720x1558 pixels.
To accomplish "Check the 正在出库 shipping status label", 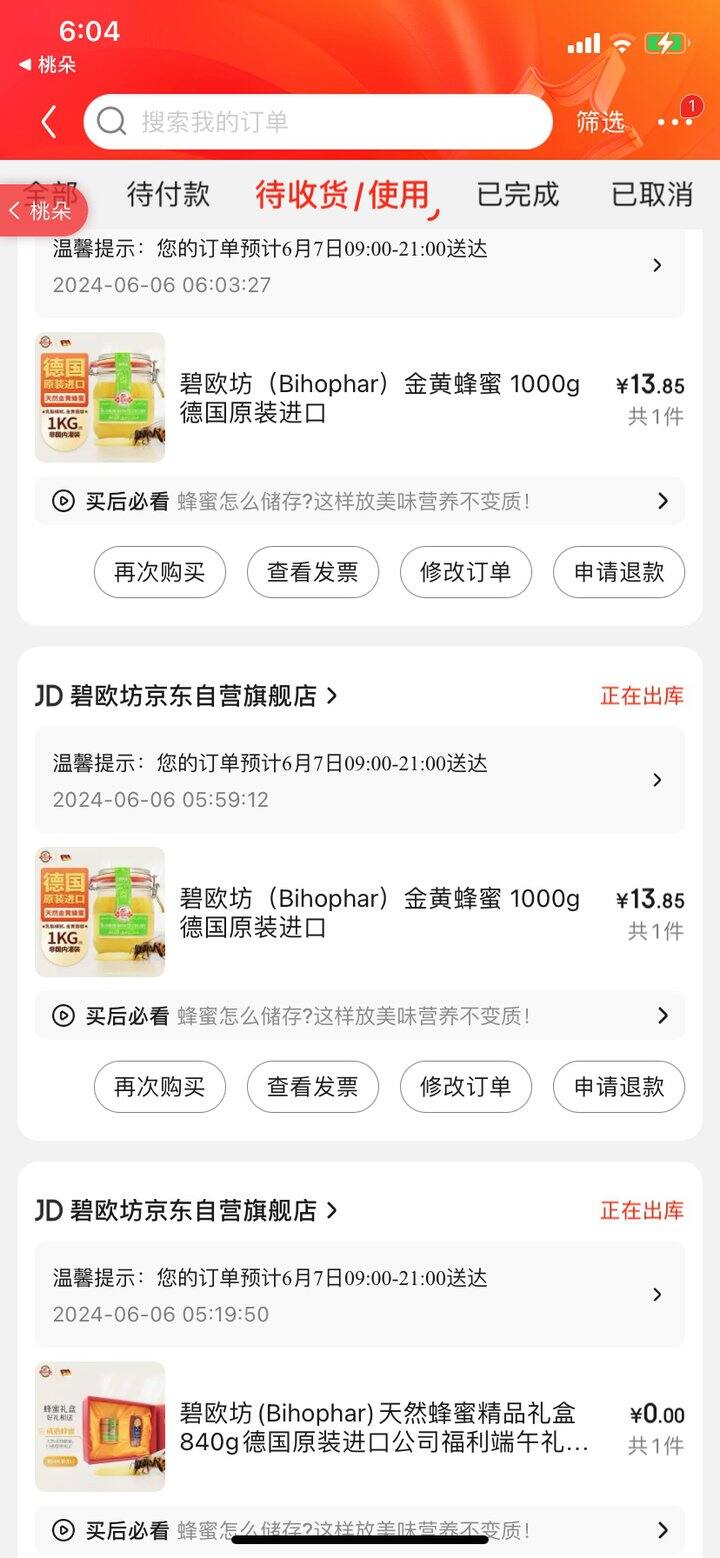I will pyautogui.click(x=641, y=696).
